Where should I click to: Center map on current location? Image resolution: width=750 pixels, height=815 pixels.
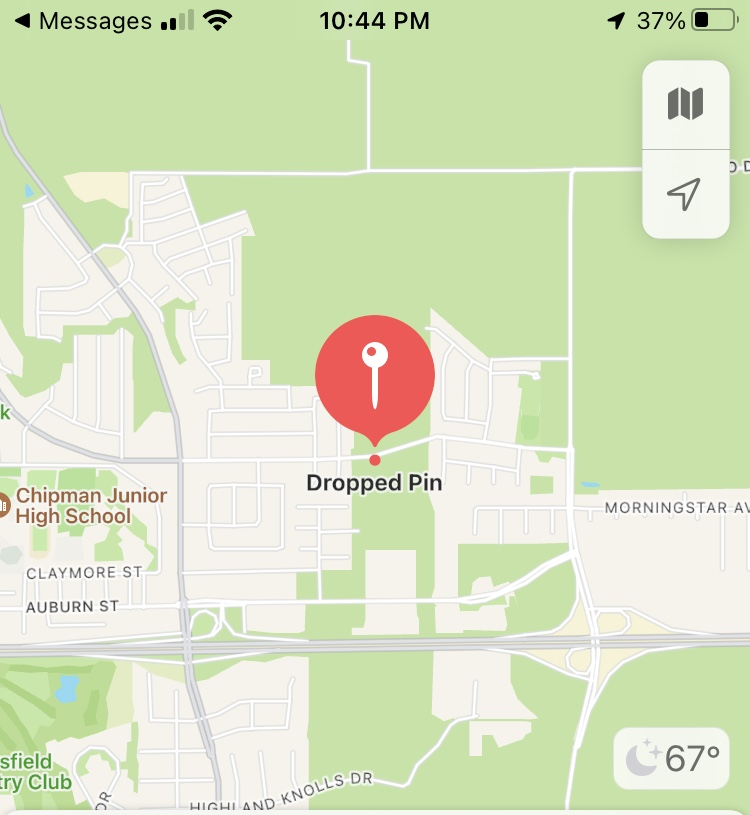(685, 194)
